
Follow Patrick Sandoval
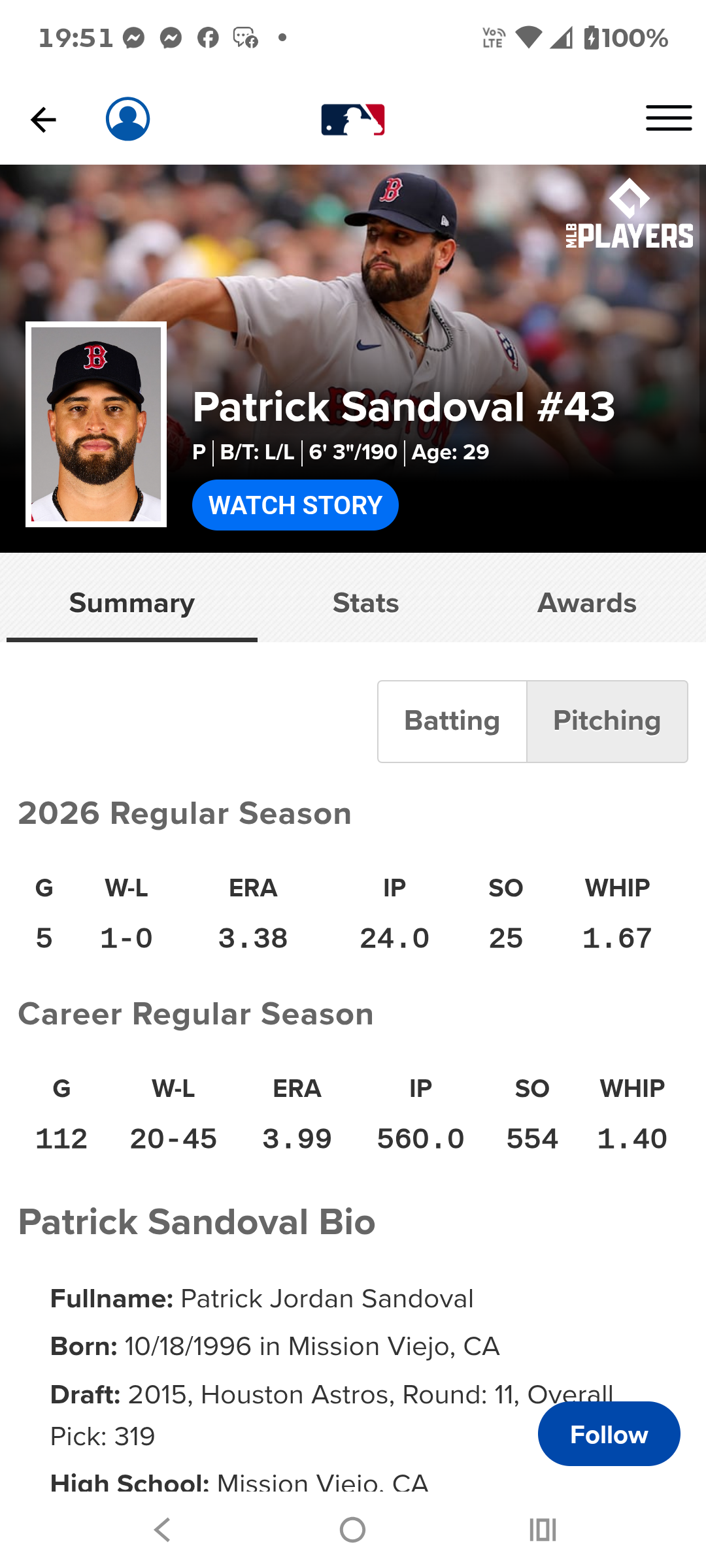point(609,1434)
